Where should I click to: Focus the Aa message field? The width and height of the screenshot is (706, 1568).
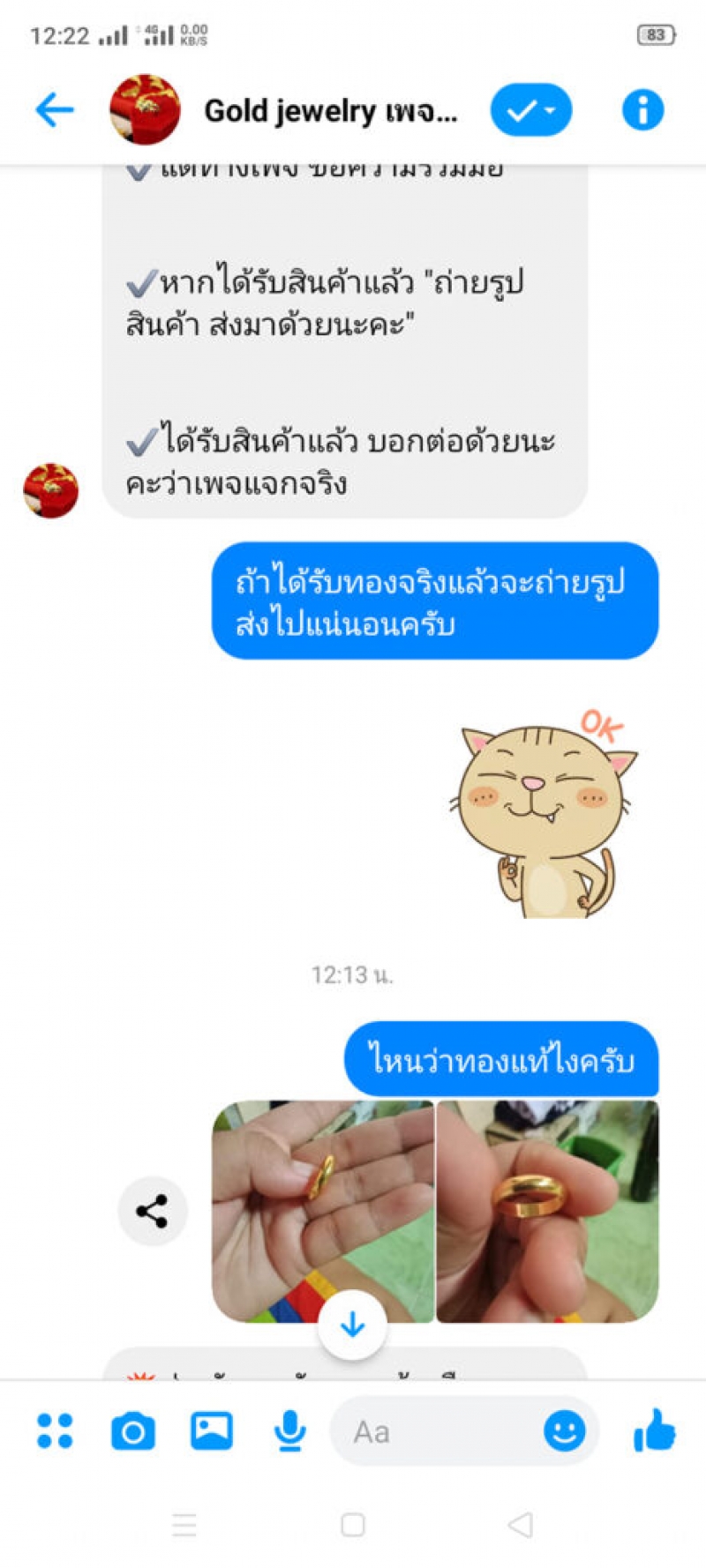coord(432,1430)
